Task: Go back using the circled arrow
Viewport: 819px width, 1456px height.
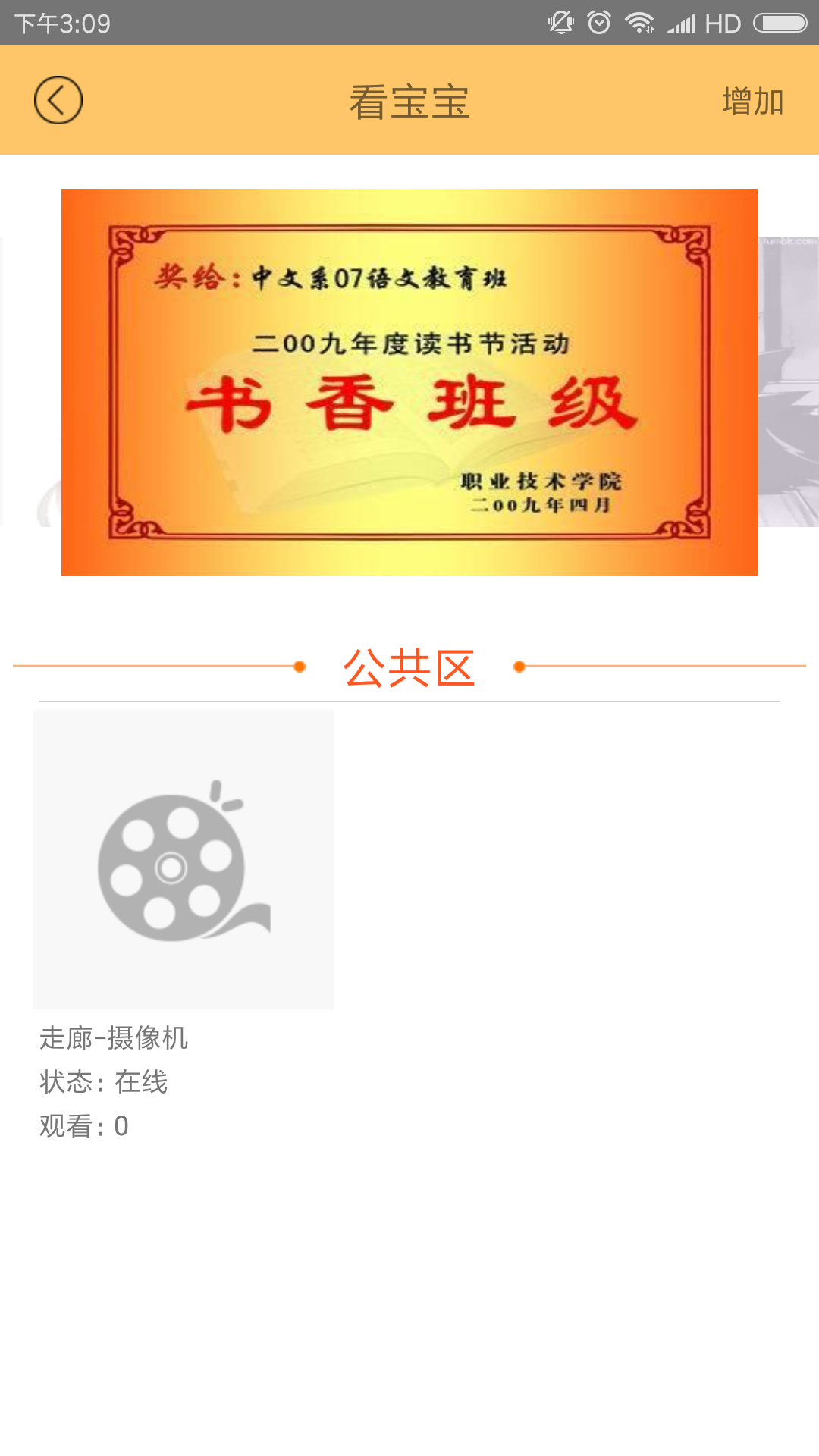Action: 58,100
